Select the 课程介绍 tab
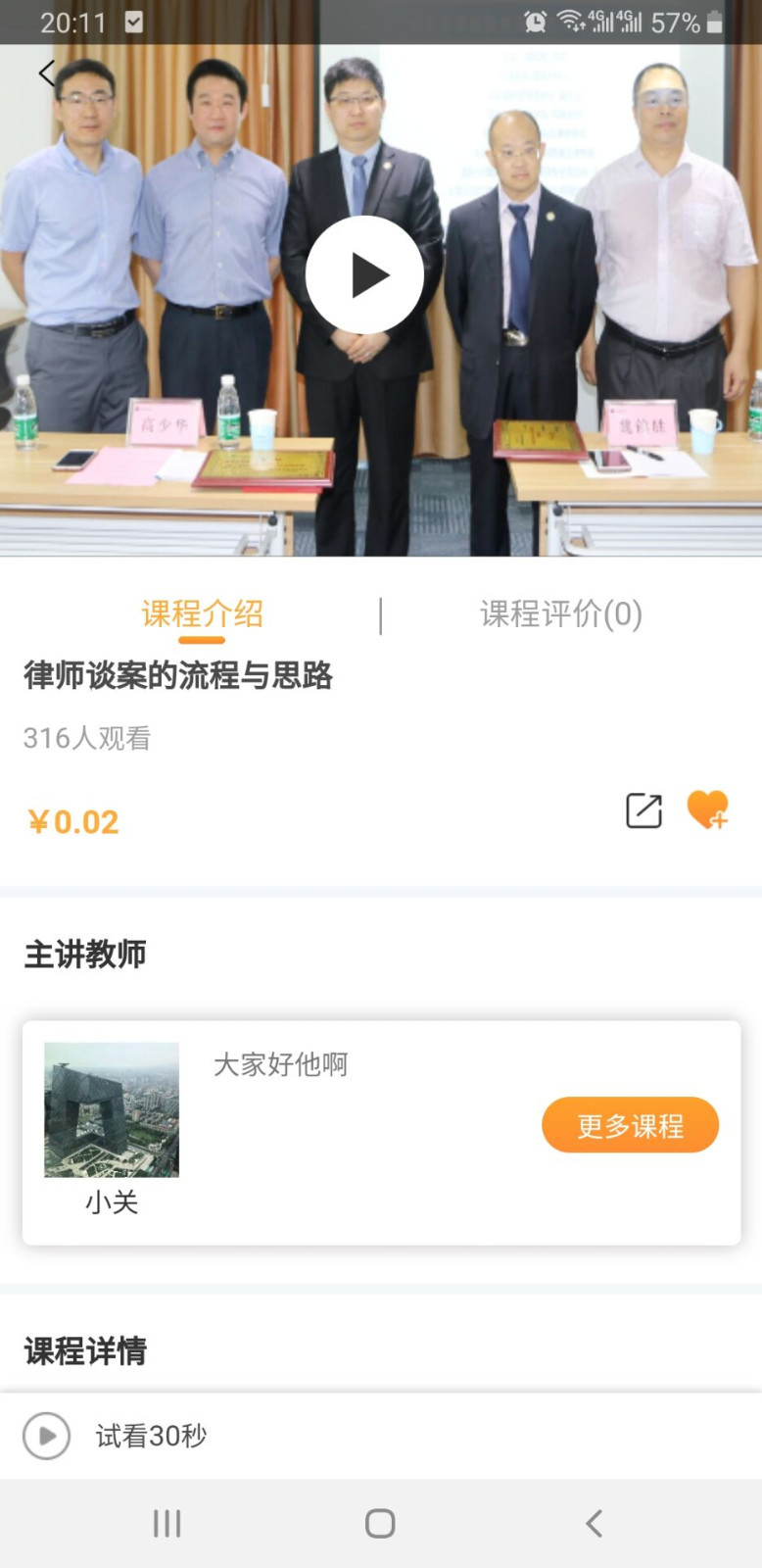Image resolution: width=762 pixels, height=1568 pixels. pos(199,612)
